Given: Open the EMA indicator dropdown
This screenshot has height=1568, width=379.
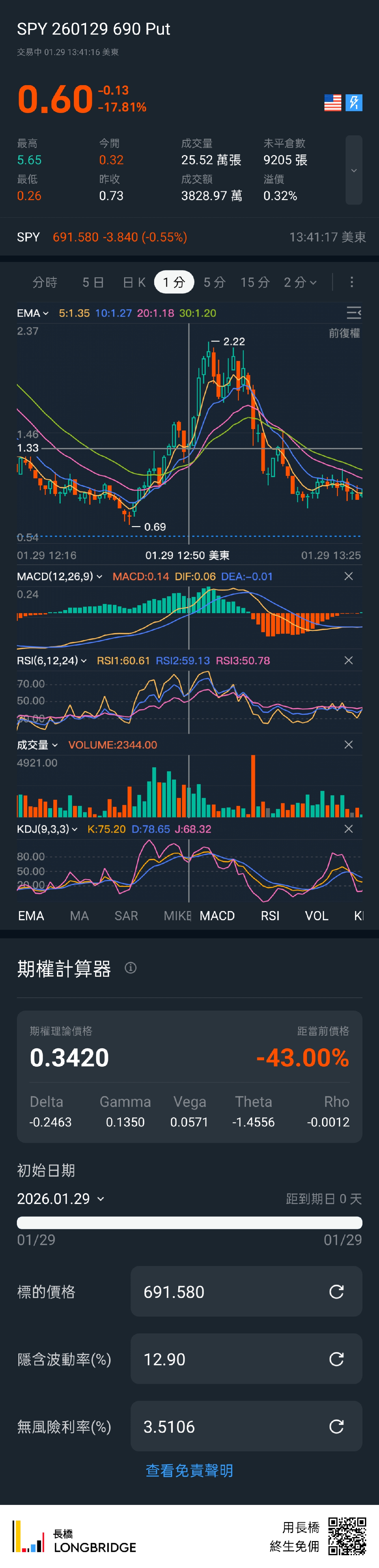Looking at the screenshot, I should (x=33, y=314).
